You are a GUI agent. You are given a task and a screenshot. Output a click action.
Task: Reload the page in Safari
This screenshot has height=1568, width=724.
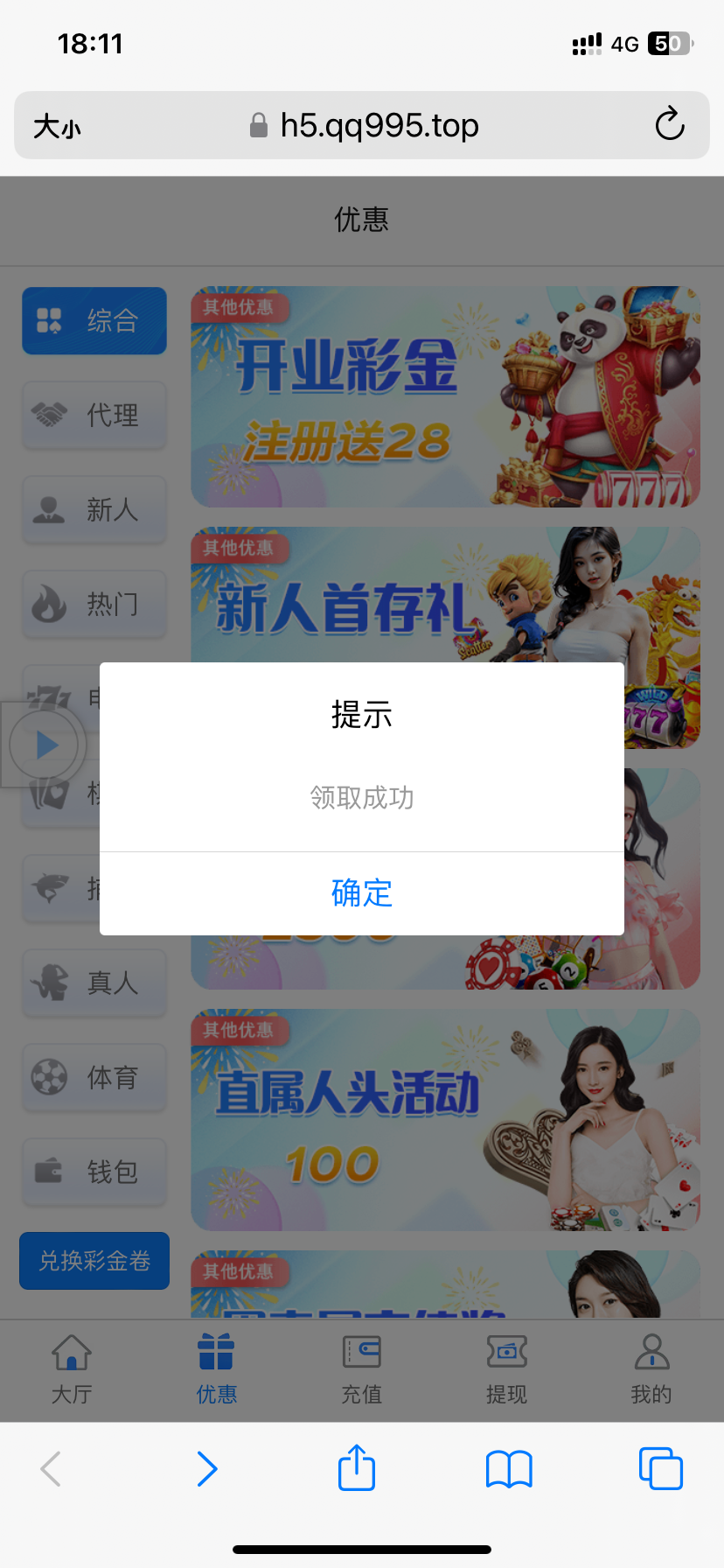(x=670, y=124)
